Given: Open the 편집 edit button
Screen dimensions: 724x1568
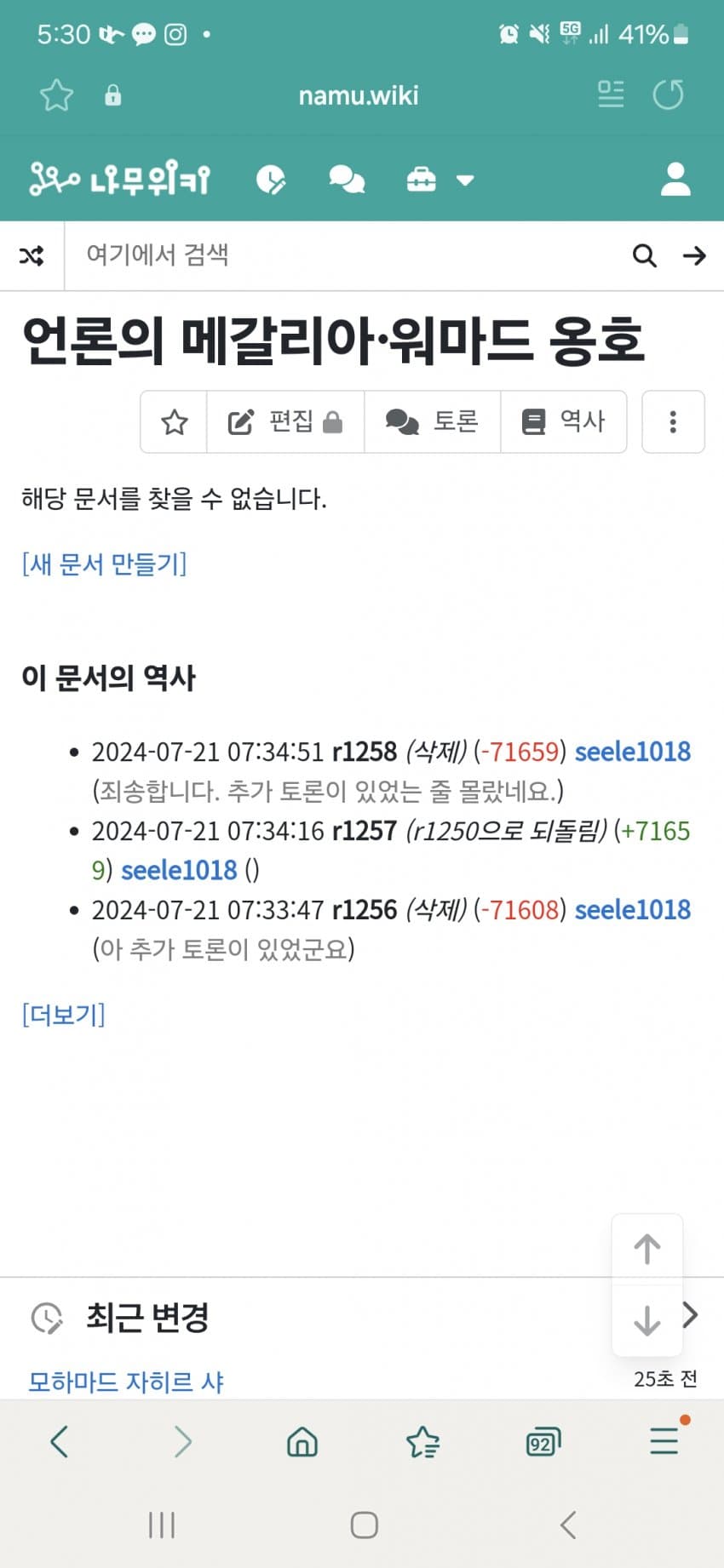Looking at the screenshot, I should click(x=285, y=422).
